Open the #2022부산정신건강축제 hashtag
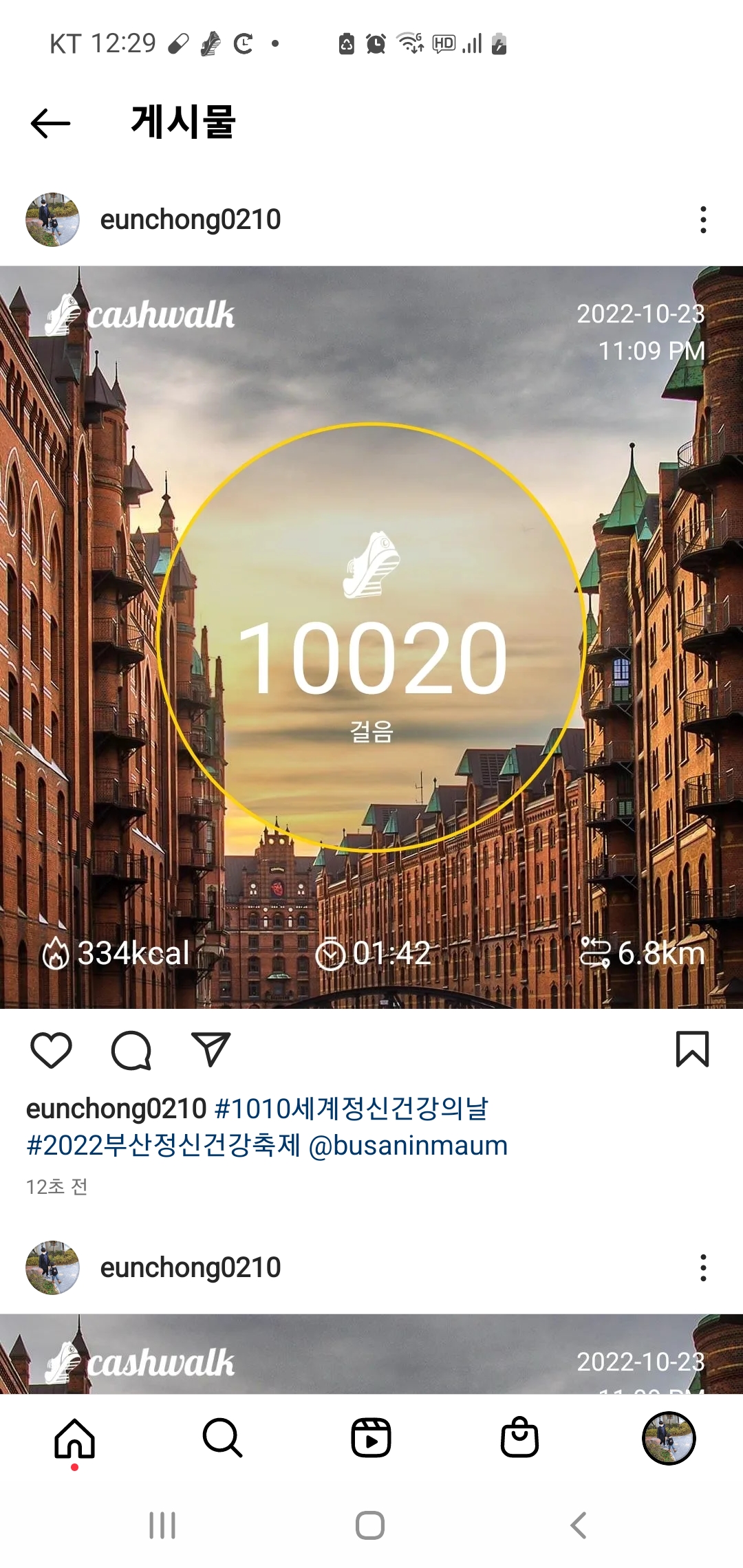Screen dimensions: 743x1568 click(163, 1146)
